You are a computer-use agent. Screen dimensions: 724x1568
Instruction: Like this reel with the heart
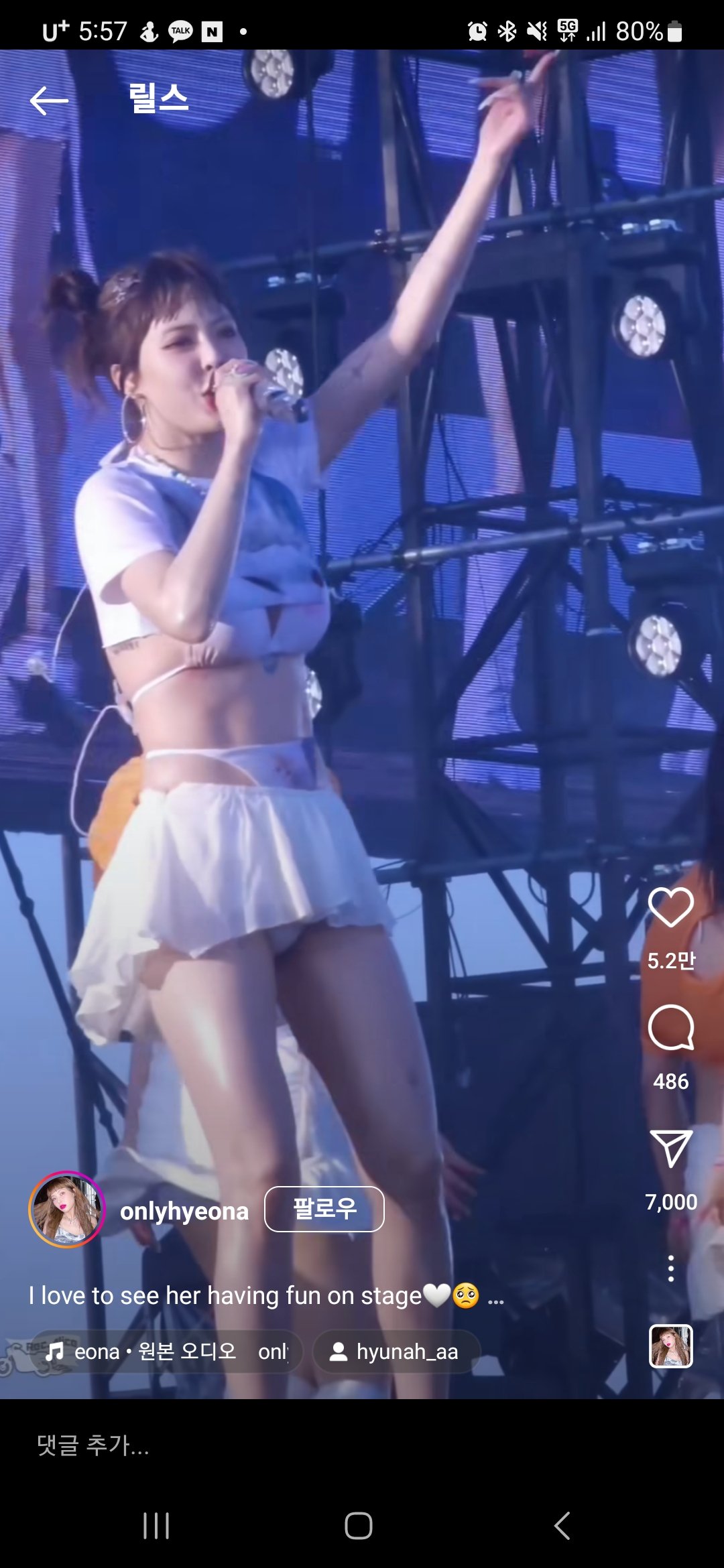pyautogui.click(x=670, y=908)
